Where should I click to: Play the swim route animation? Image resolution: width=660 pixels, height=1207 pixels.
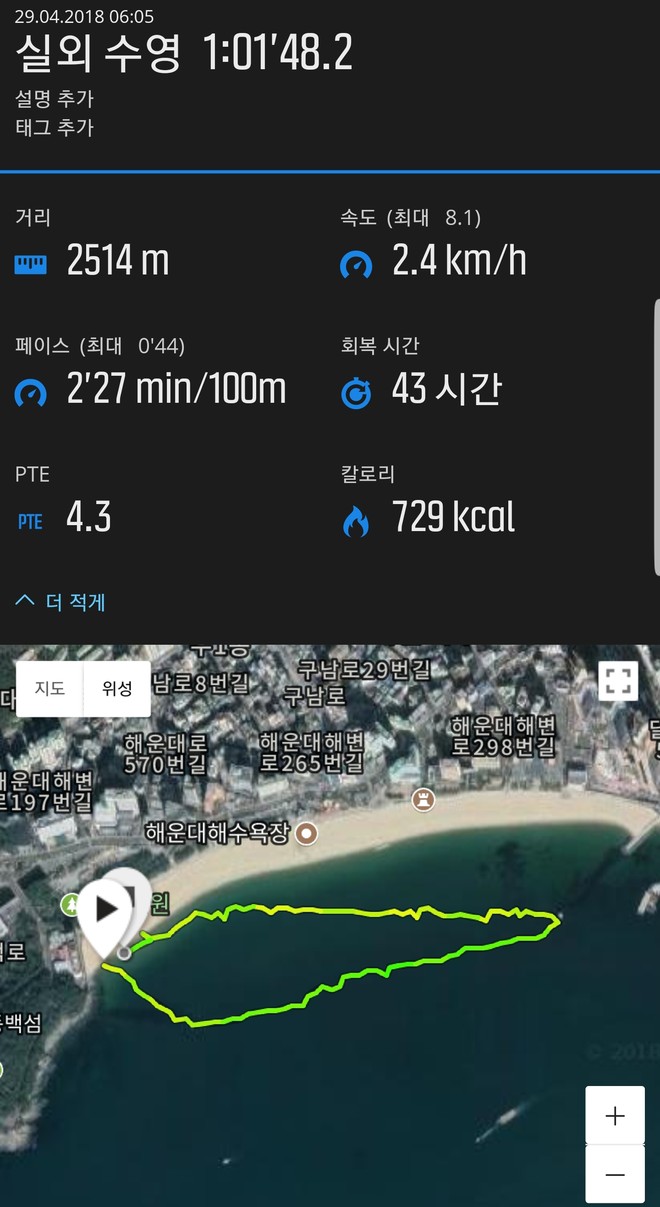pyautogui.click(x=106, y=908)
